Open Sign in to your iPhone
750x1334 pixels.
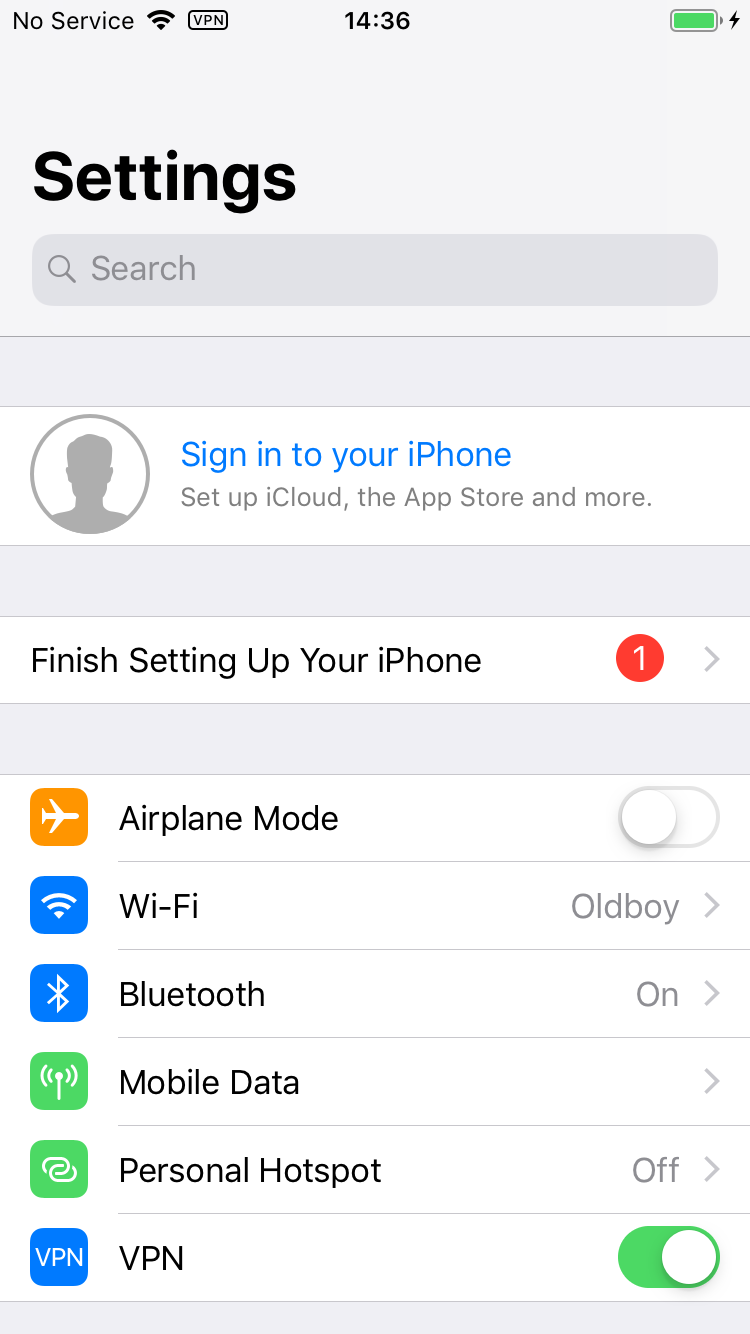[x=375, y=476]
